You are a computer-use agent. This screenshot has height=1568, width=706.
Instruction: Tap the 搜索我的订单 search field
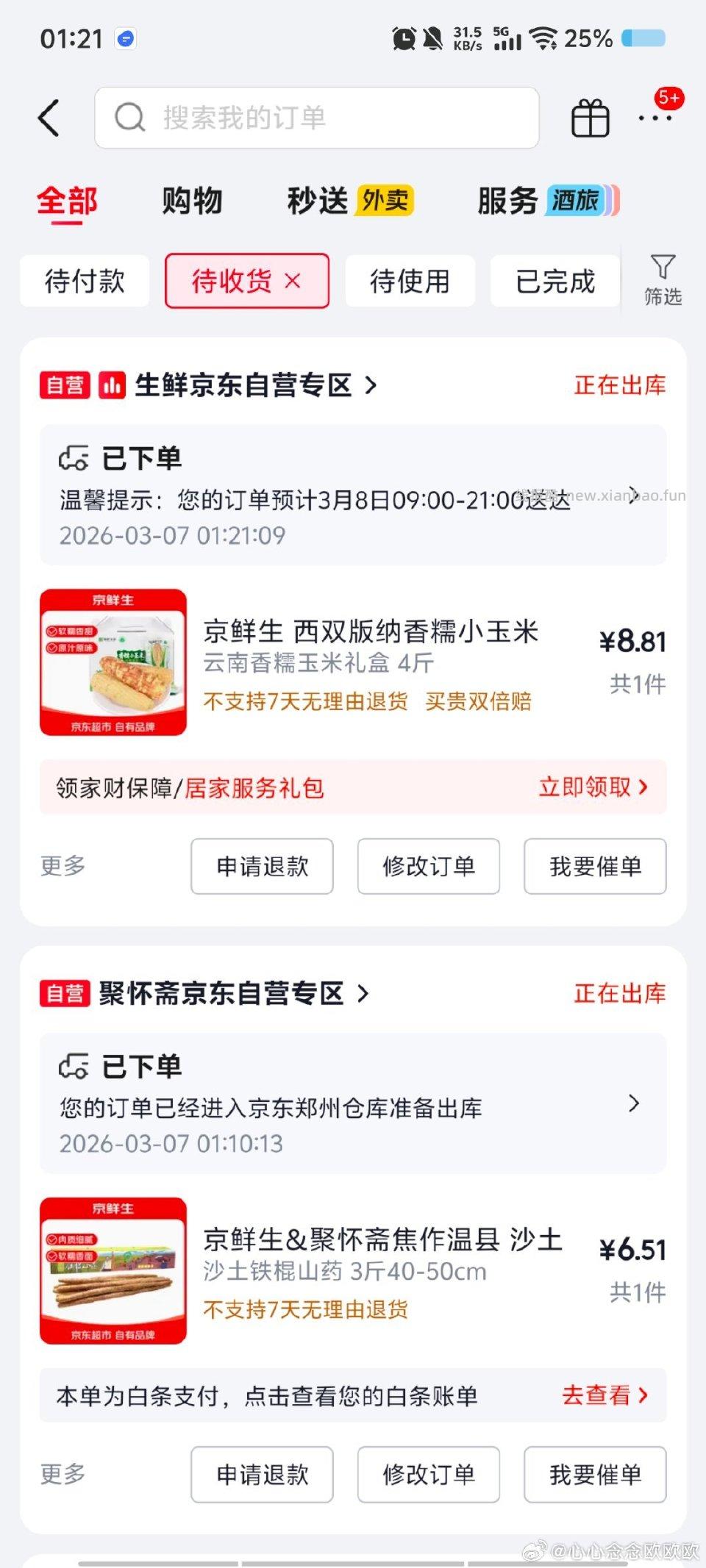pyautogui.click(x=316, y=118)
